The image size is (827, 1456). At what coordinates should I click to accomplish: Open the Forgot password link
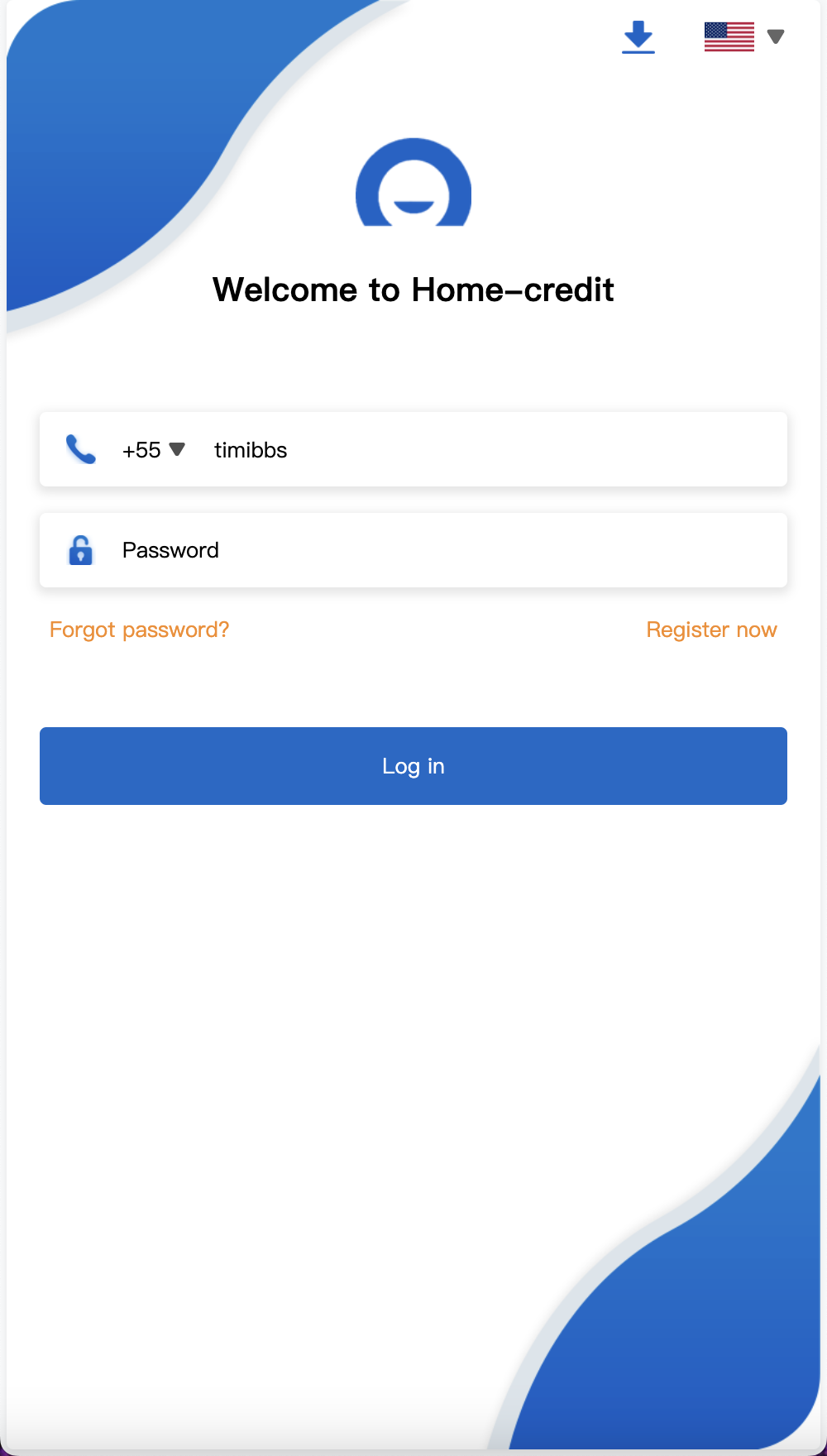click(x=139, y=630)
